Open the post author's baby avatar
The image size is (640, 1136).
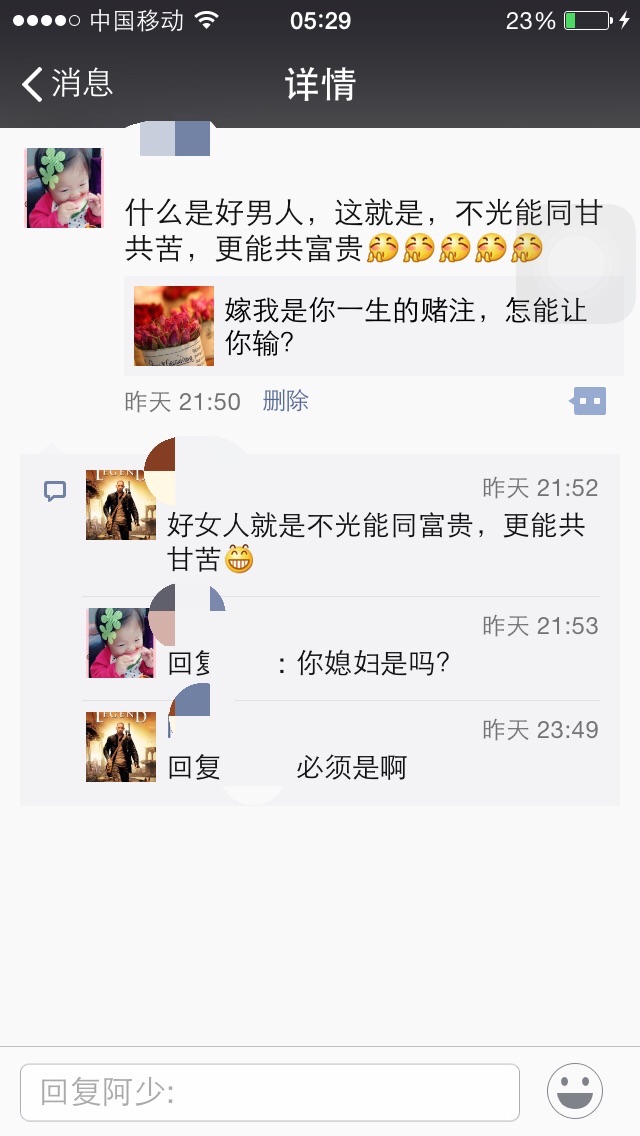click(65, 188)
